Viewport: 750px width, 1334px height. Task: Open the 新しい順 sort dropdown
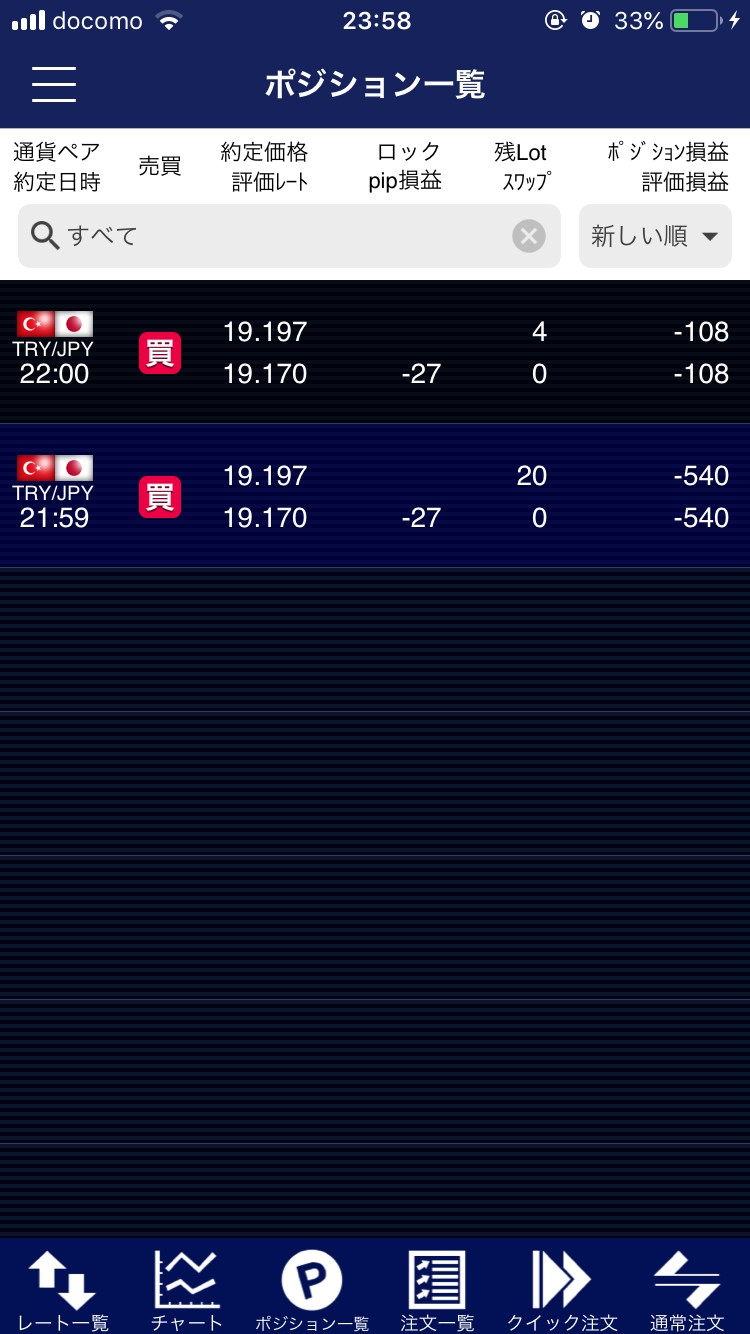pos(655,236)
